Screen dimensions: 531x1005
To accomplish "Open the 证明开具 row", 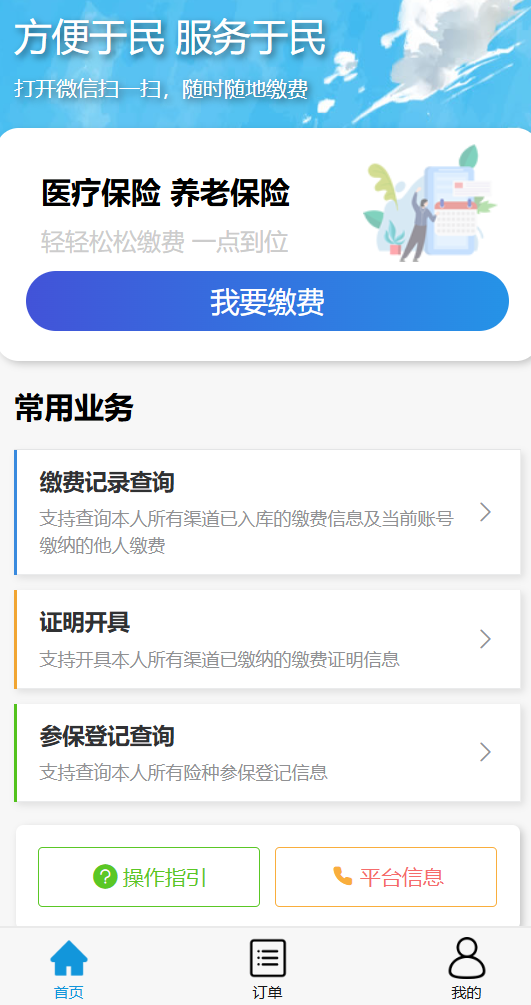I will [x=267, y=639].
